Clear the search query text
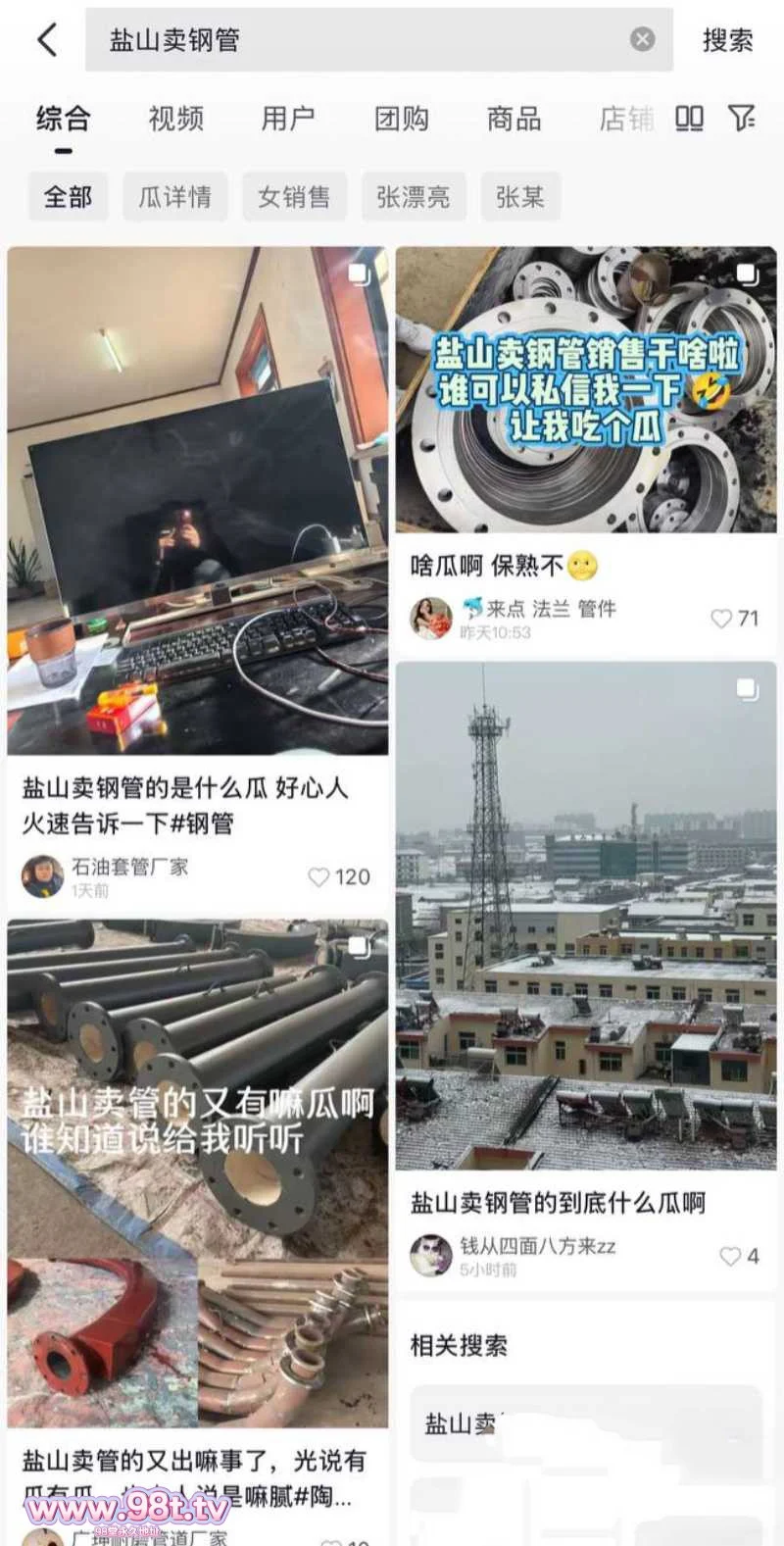Viewport: 784px width, 1546px height. [x=642, y=39]
